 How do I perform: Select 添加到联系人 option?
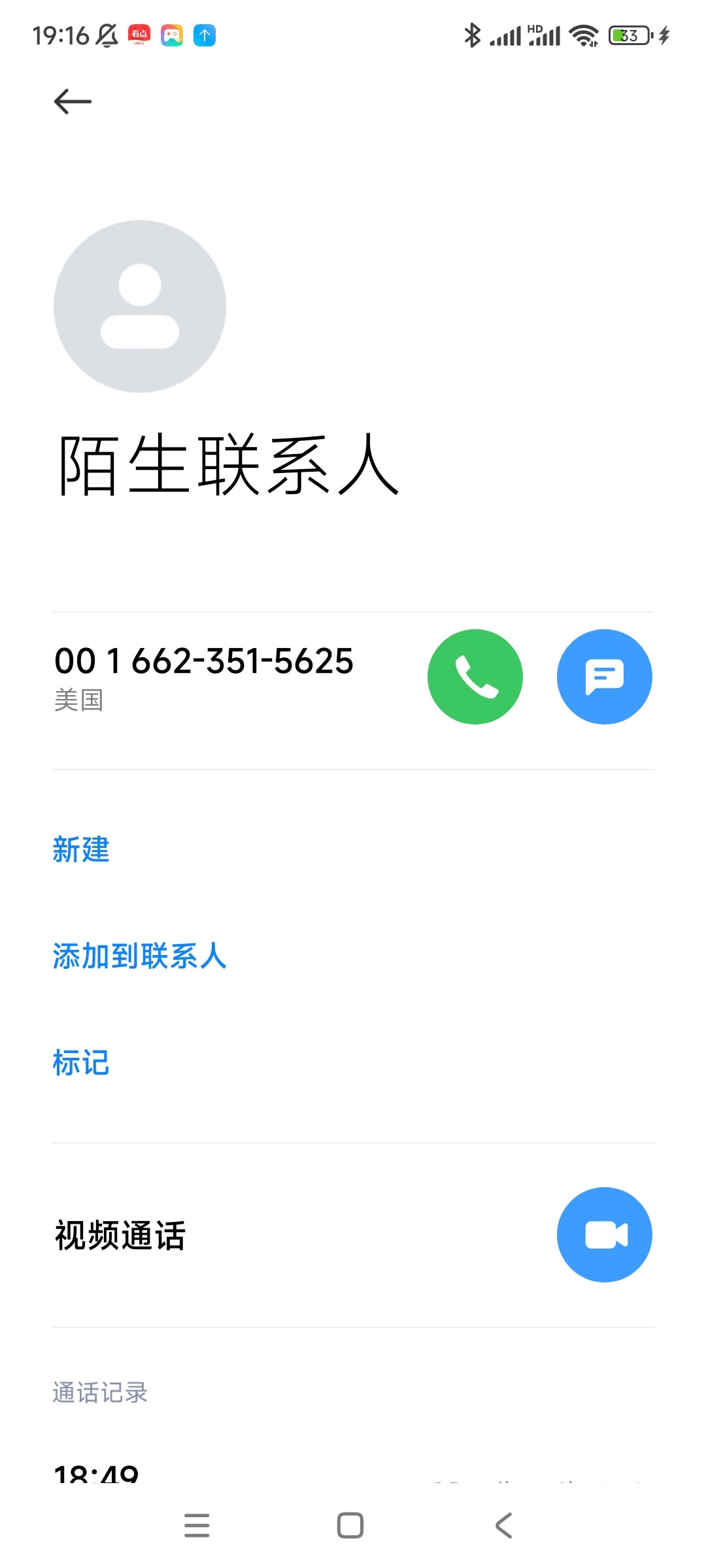tap(139, 956)
